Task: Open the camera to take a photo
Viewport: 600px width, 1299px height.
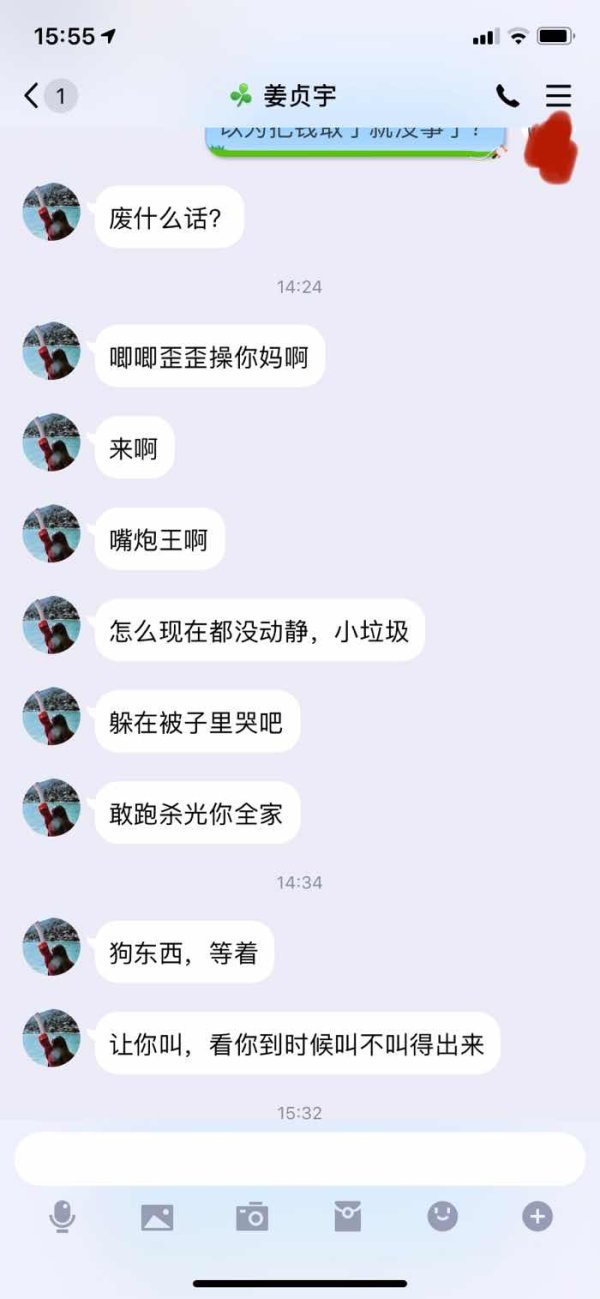Action: tap(252, 1217)
